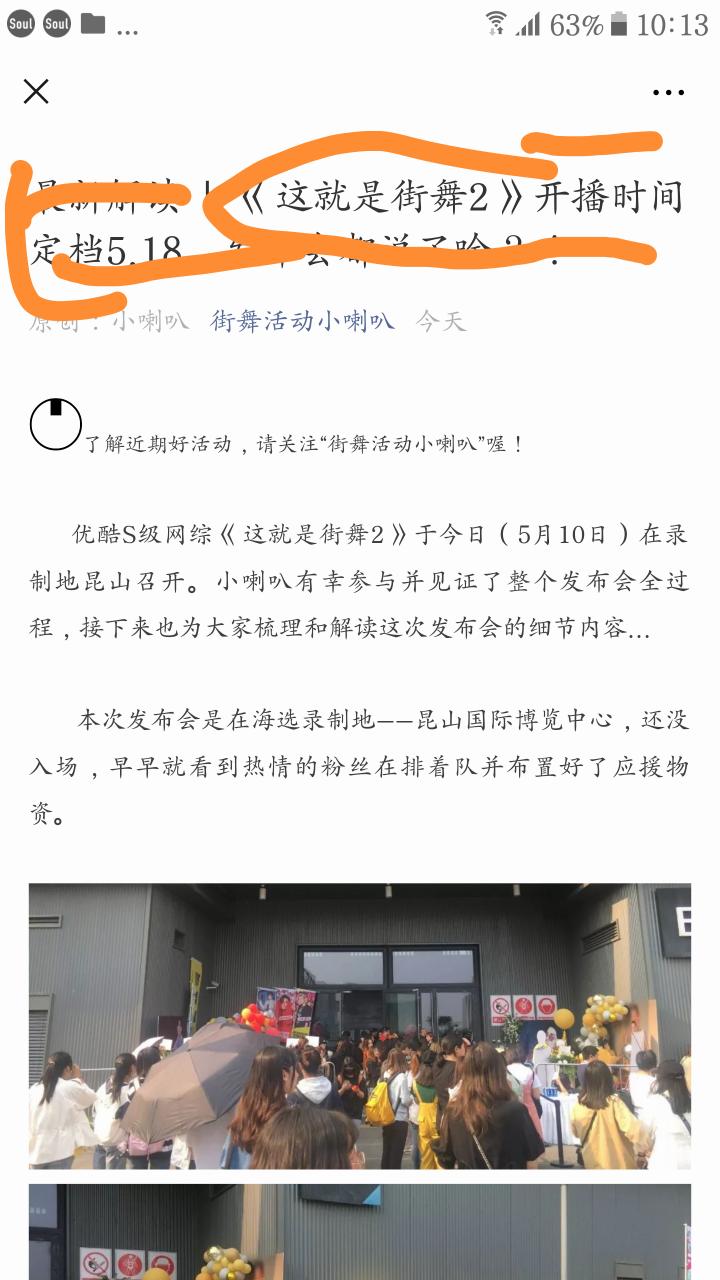This screenshot has width=720, height=1280.
Task: View the photo of fans queuing outside
Action: pos(360,1026)
